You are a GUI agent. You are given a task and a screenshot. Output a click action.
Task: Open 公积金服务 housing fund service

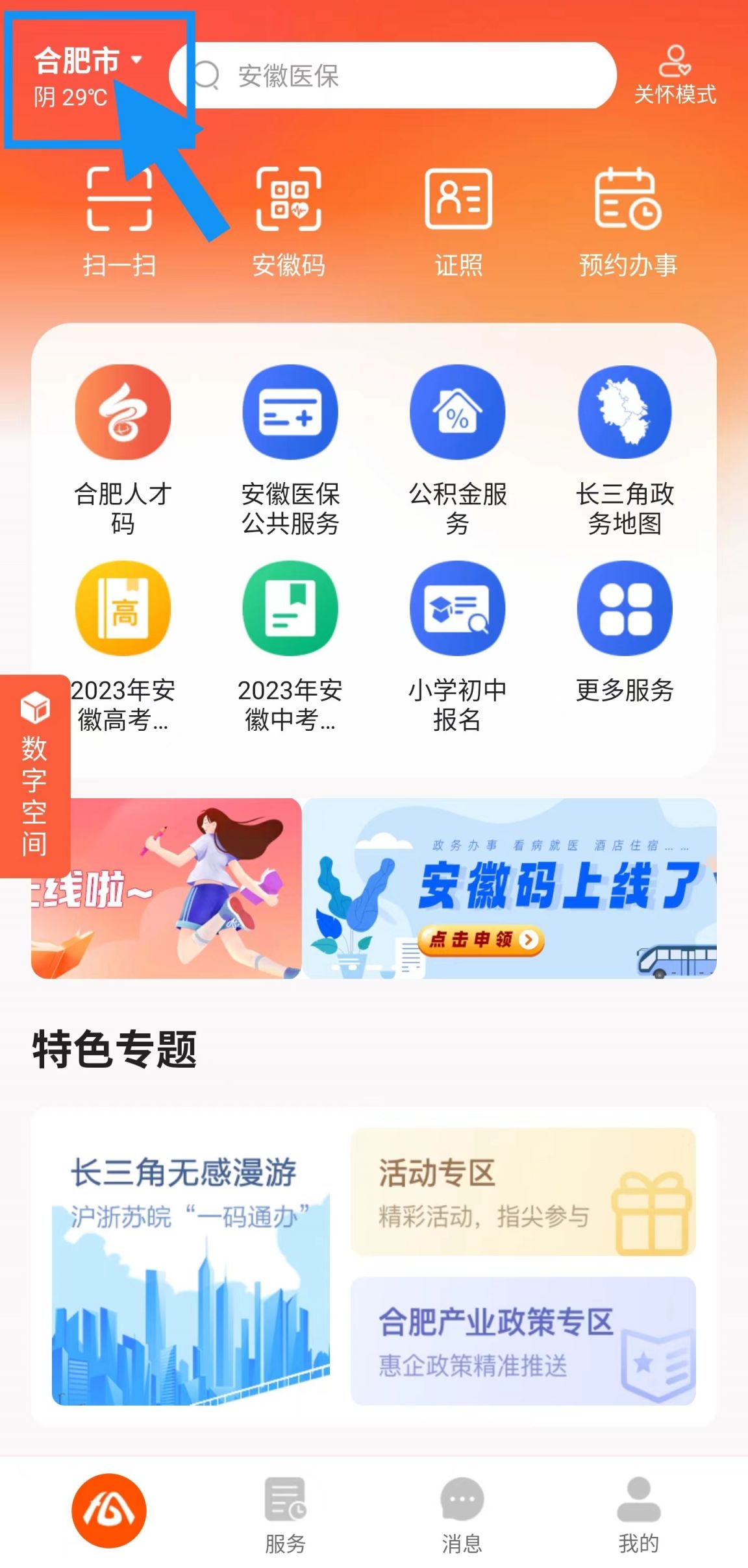[458, 448]
